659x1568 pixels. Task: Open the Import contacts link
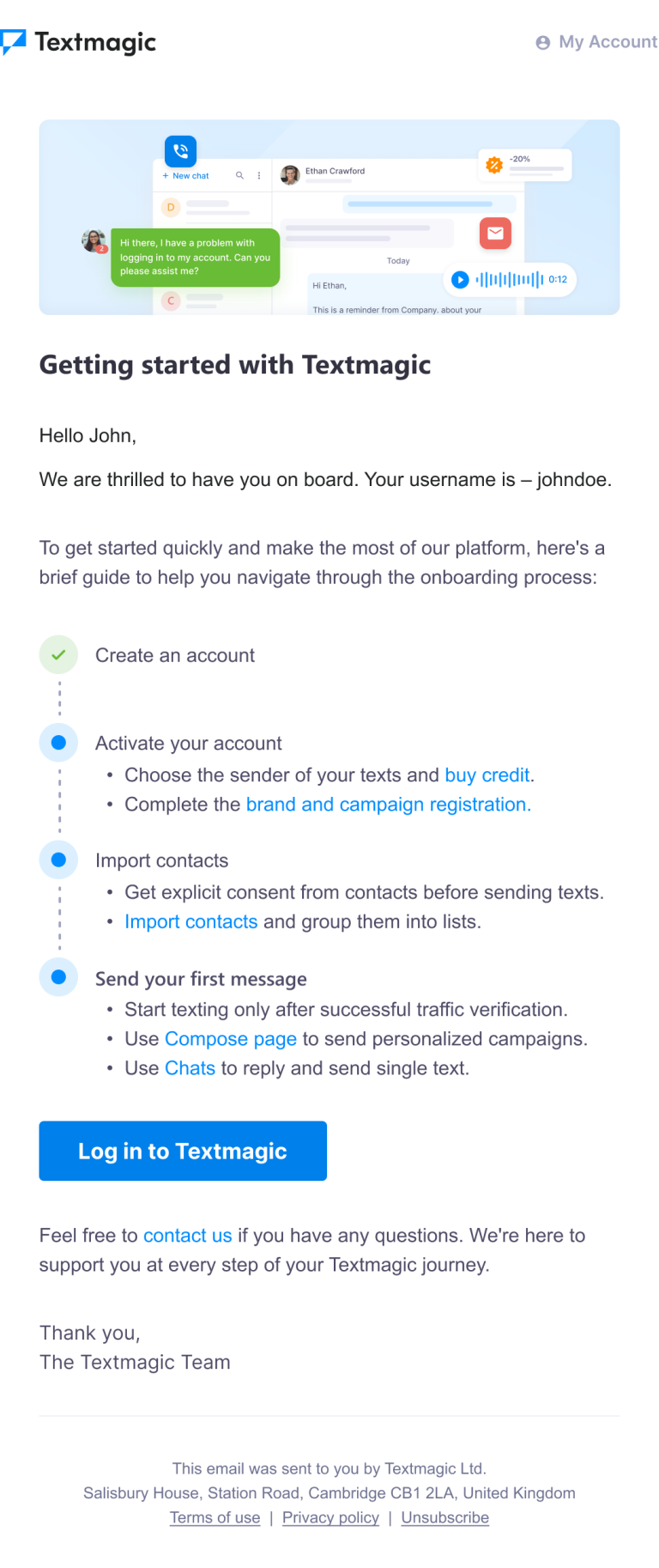[x=190, y=922]
